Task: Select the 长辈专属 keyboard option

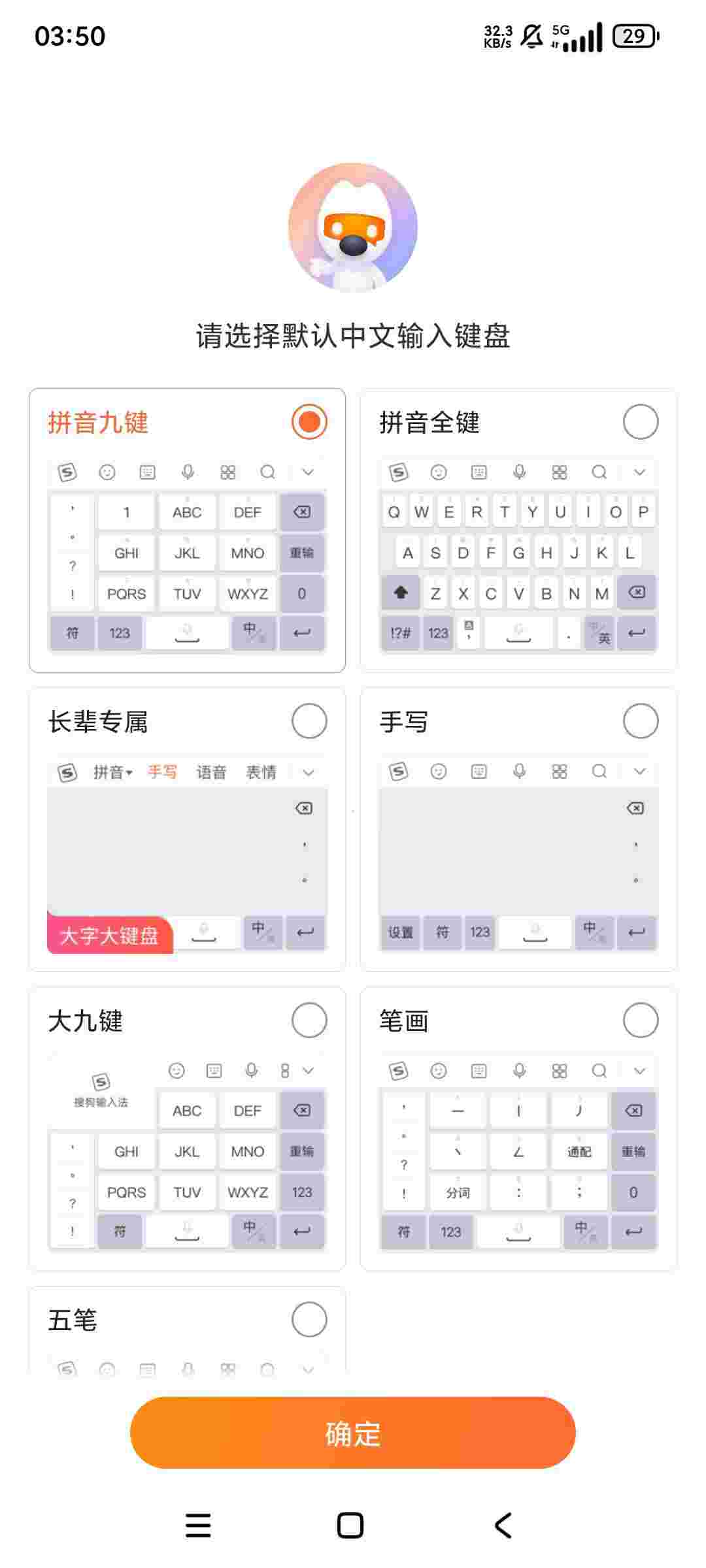Action: click(309, 721)
